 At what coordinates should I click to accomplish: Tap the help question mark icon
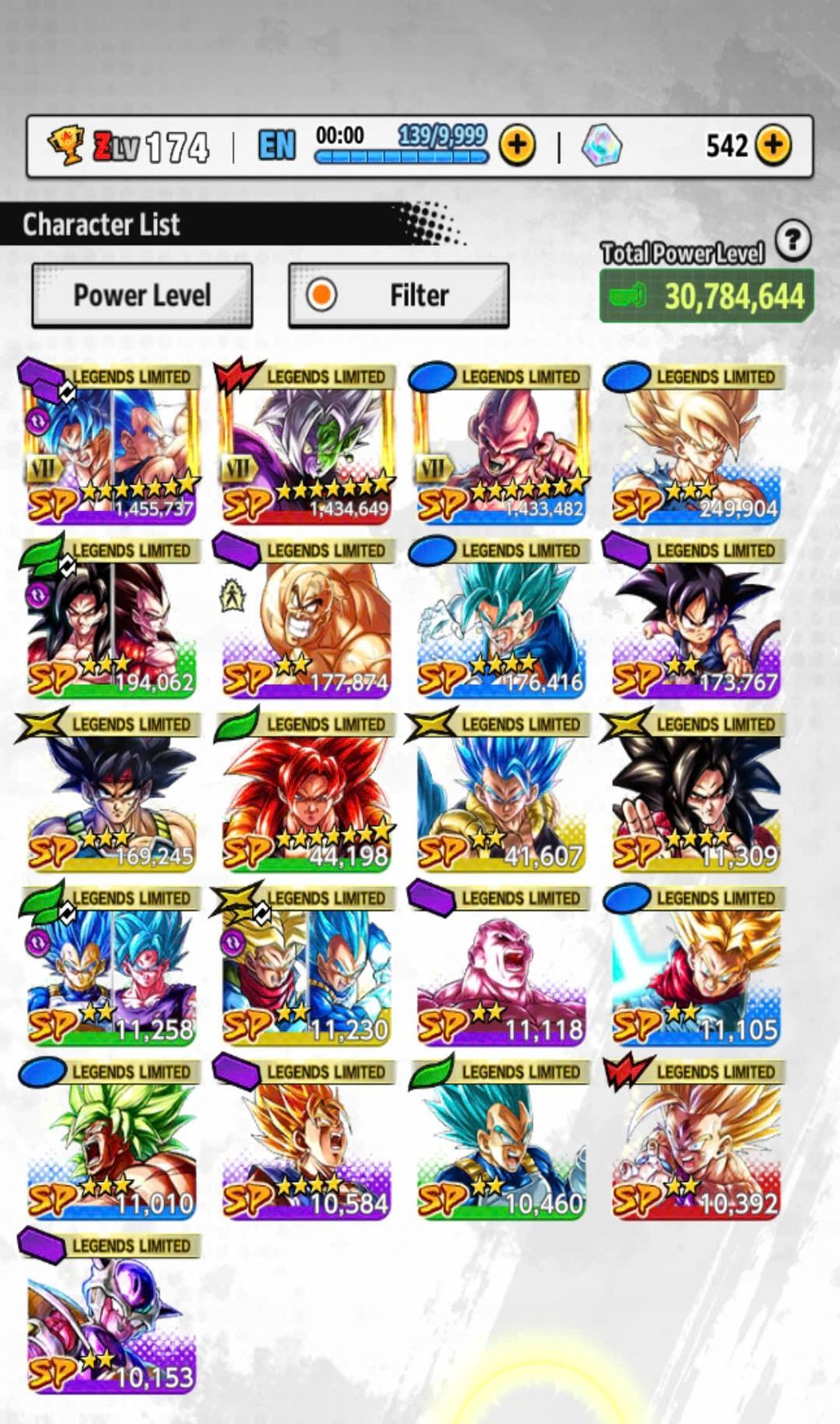tap(793, 241)
